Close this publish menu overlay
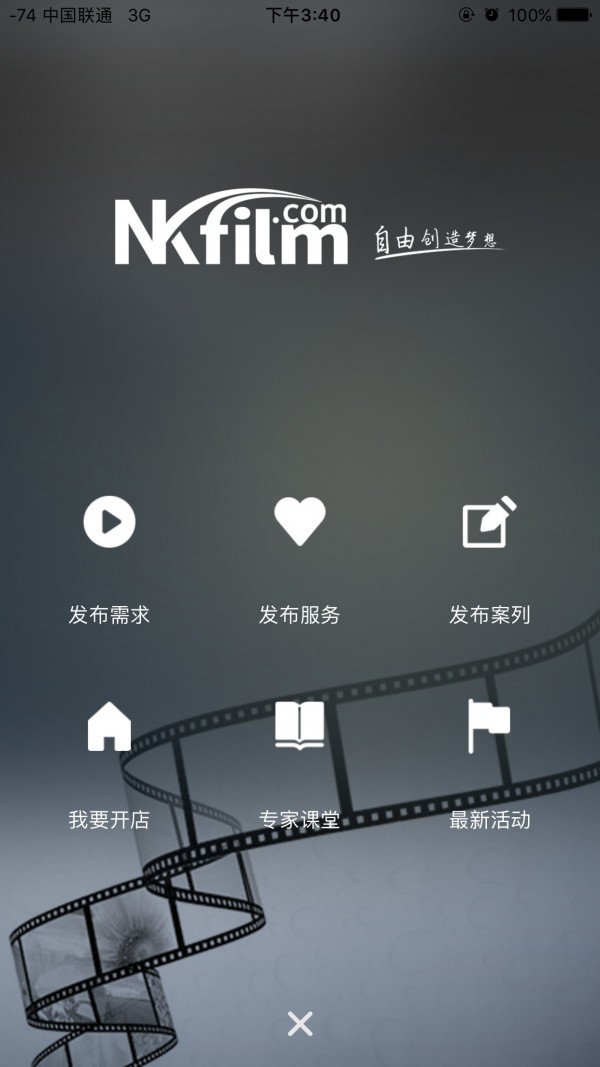The height and width of the screenshot is (1067, 600). tap(300, 1023)
